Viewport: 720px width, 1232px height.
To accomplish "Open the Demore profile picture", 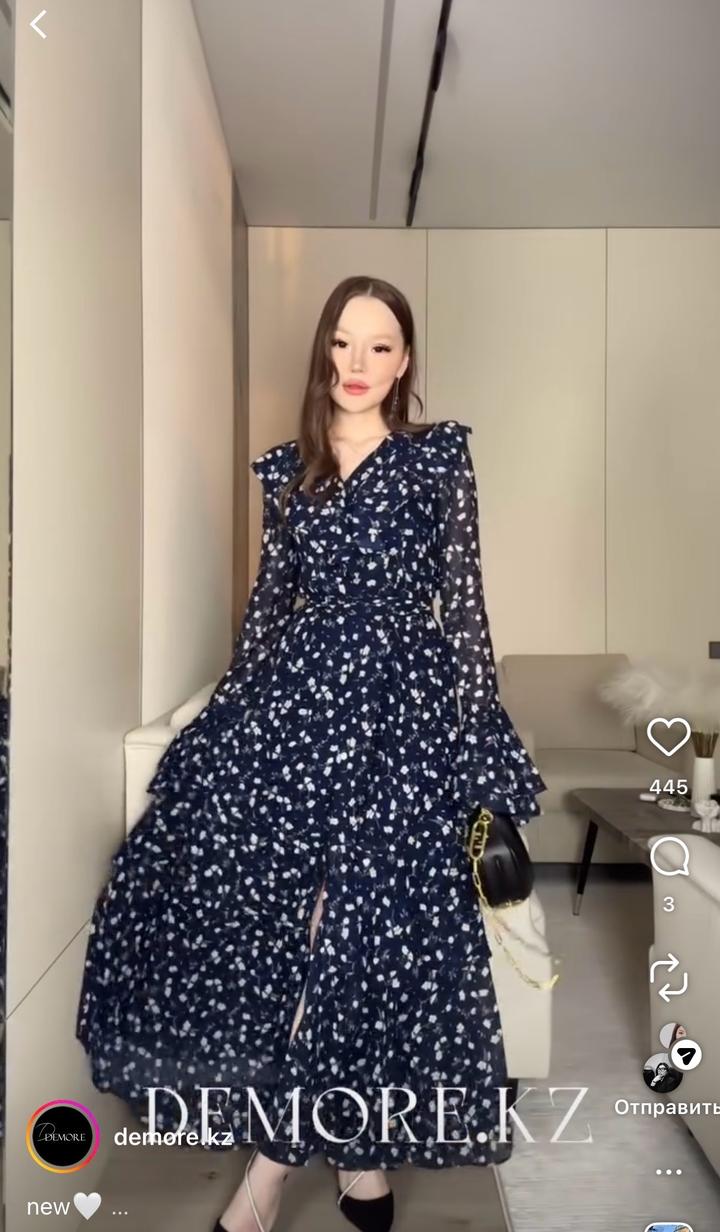I will click(x=63, y=1136).
